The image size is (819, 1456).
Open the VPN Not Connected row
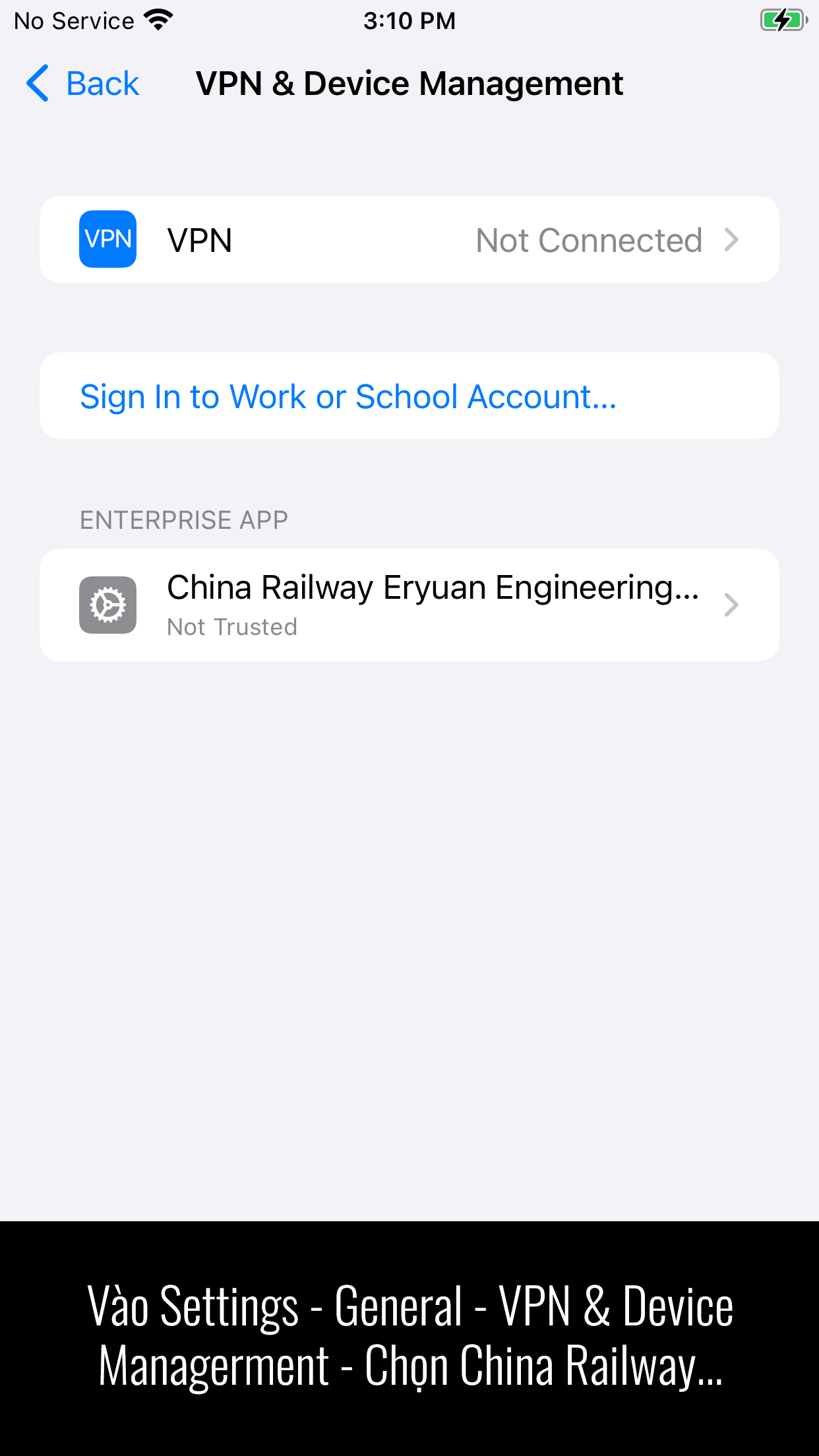tap(409, 239)
